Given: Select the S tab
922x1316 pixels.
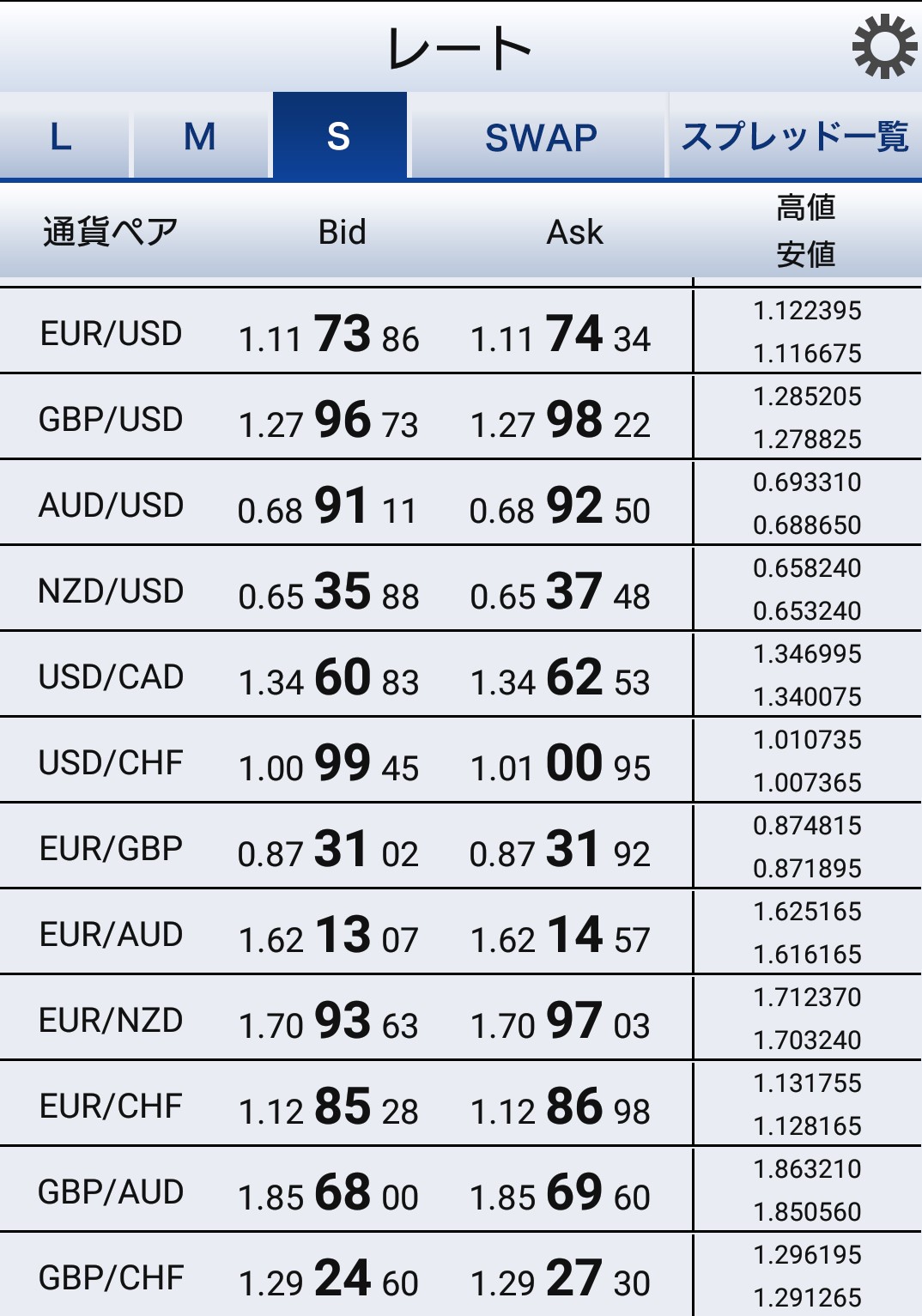Looking at the screenshot, I should pyautogui.click(x=339, y=136).
